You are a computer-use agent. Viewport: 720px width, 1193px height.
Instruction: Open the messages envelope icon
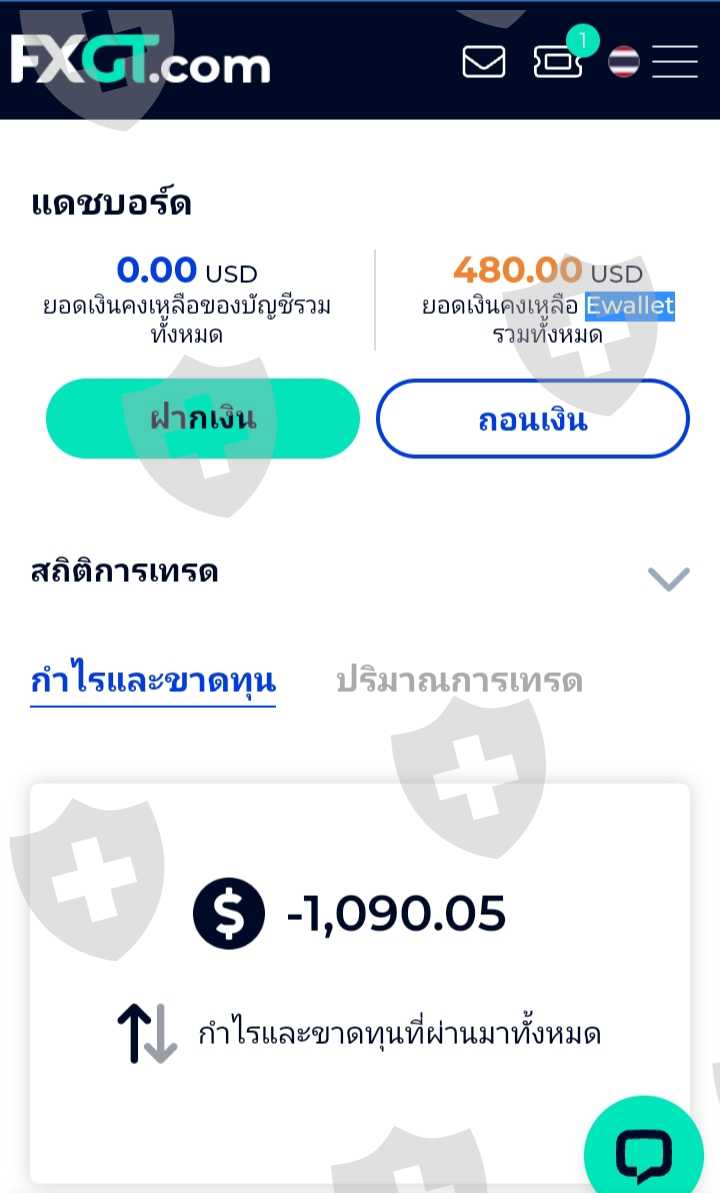(x=484, y=62)
